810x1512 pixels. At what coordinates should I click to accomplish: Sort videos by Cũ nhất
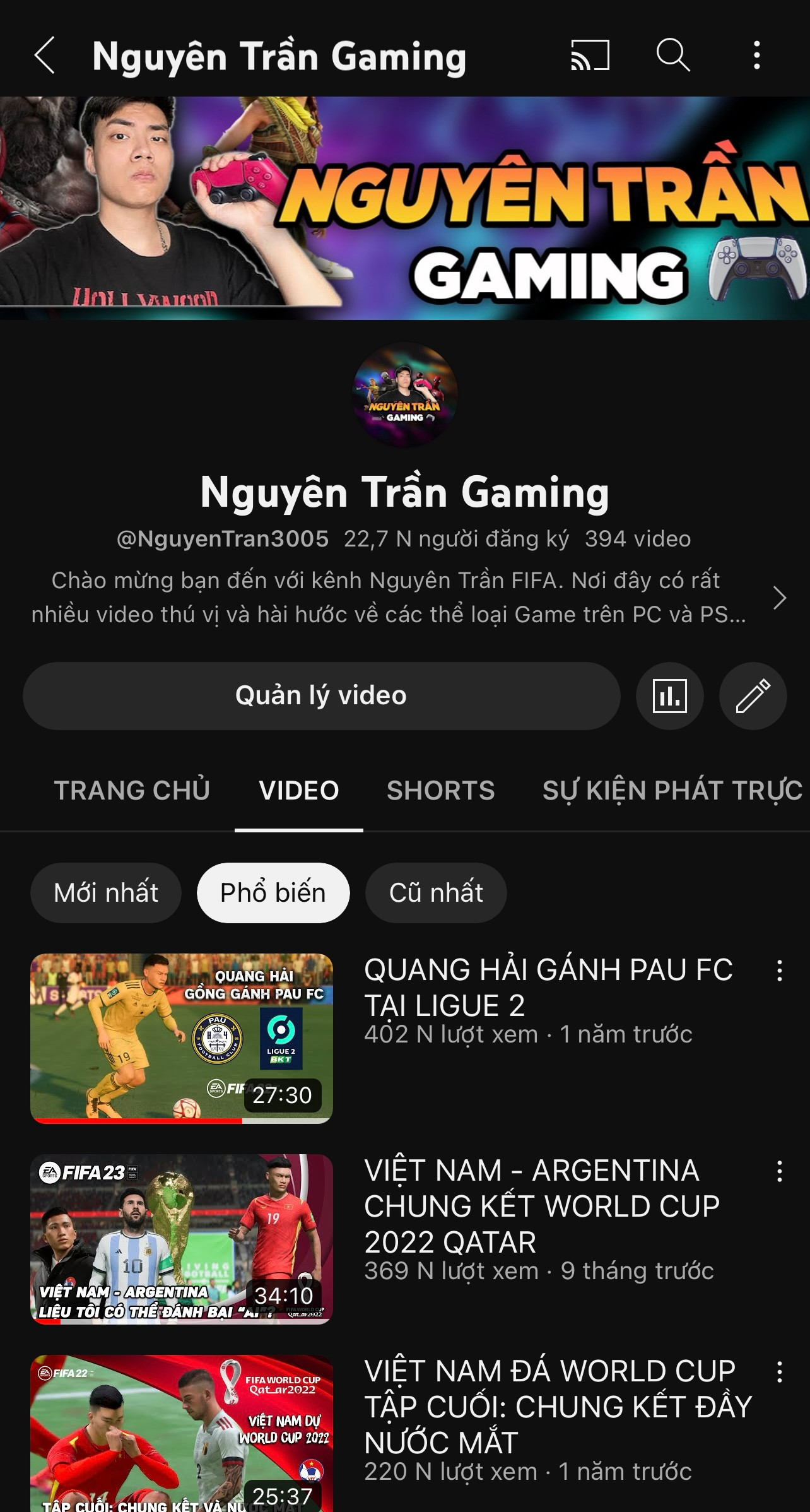(436, 893)
